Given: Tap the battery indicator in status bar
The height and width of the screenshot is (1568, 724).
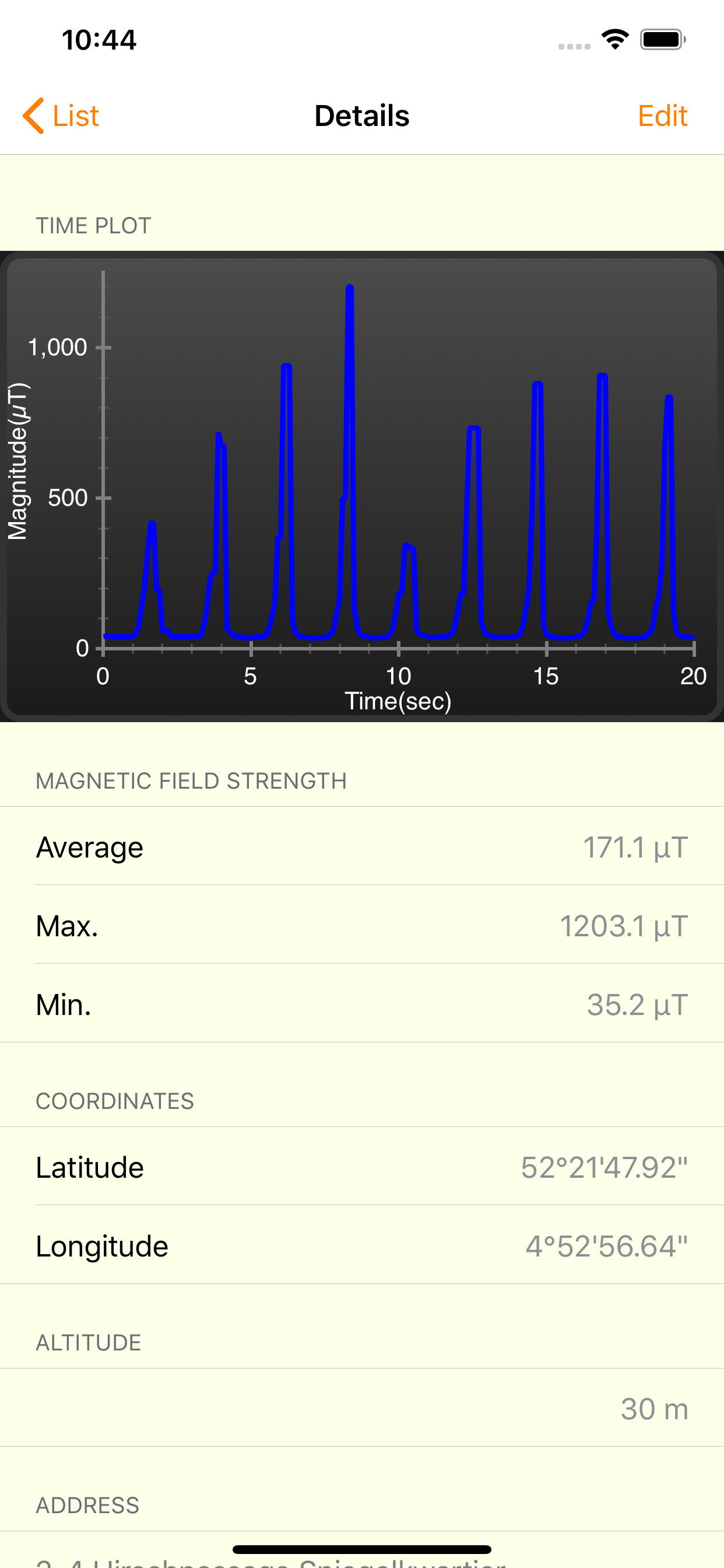Looking at the screenshot, I should (x=662, y=39).
